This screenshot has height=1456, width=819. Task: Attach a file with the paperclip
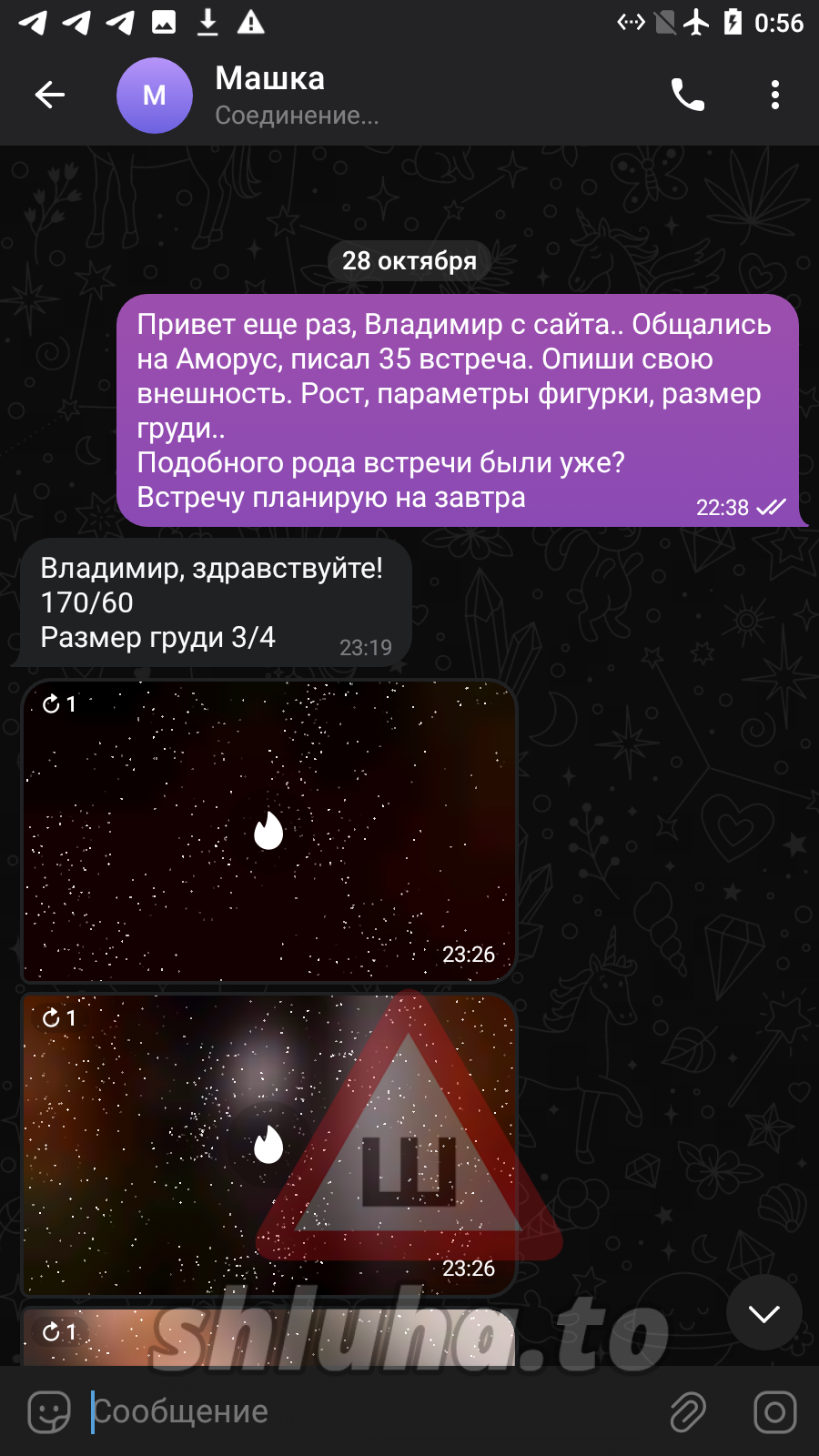(x=688, y=1411)
